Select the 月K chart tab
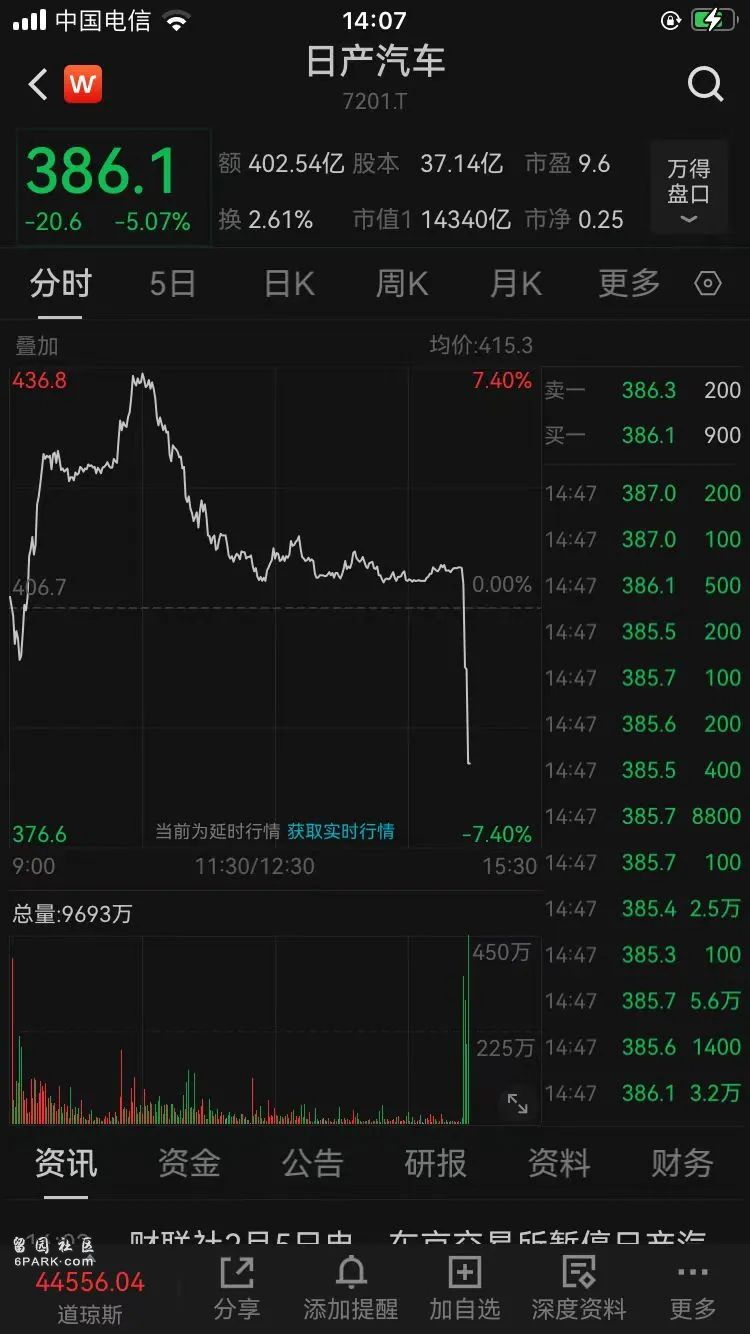 point(515,284)
